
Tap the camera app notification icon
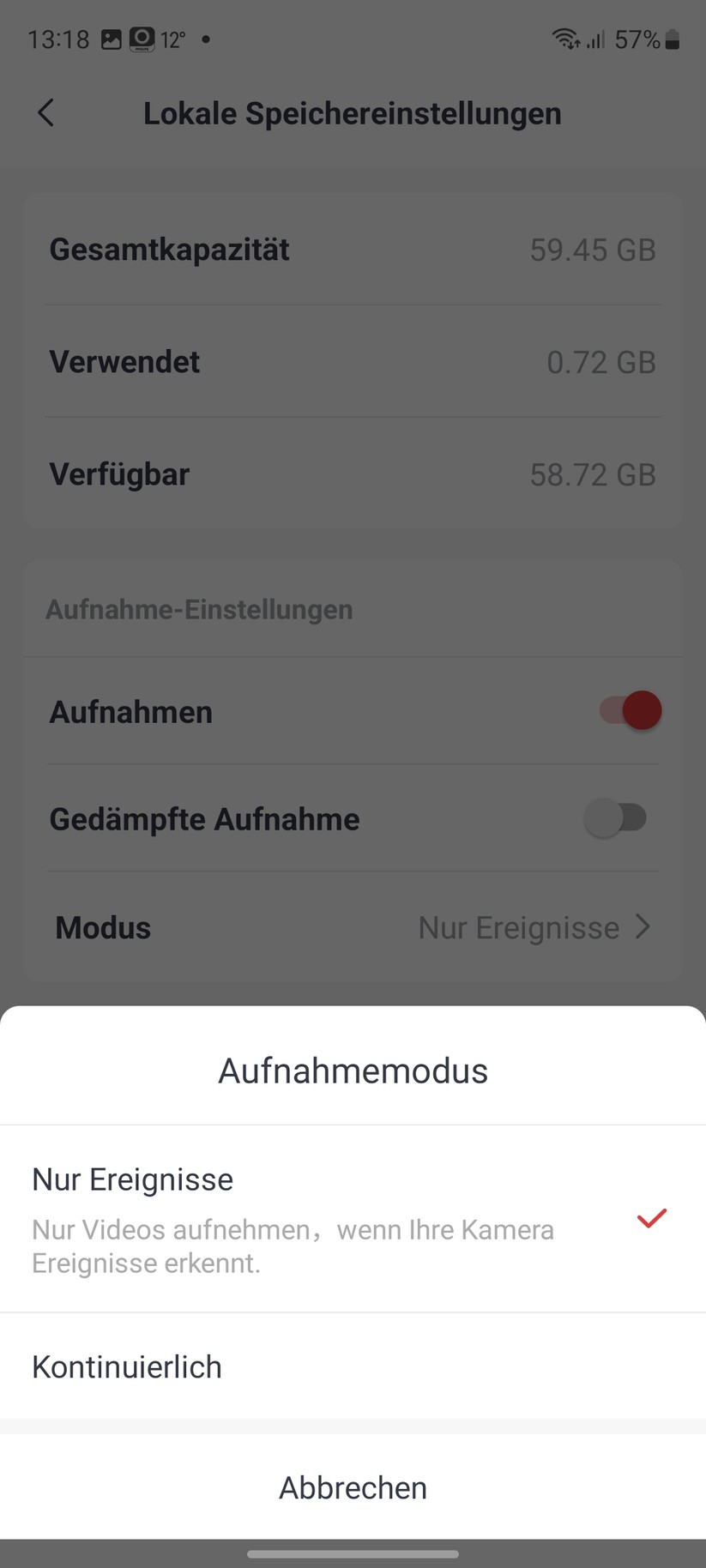tap(142, 38)
